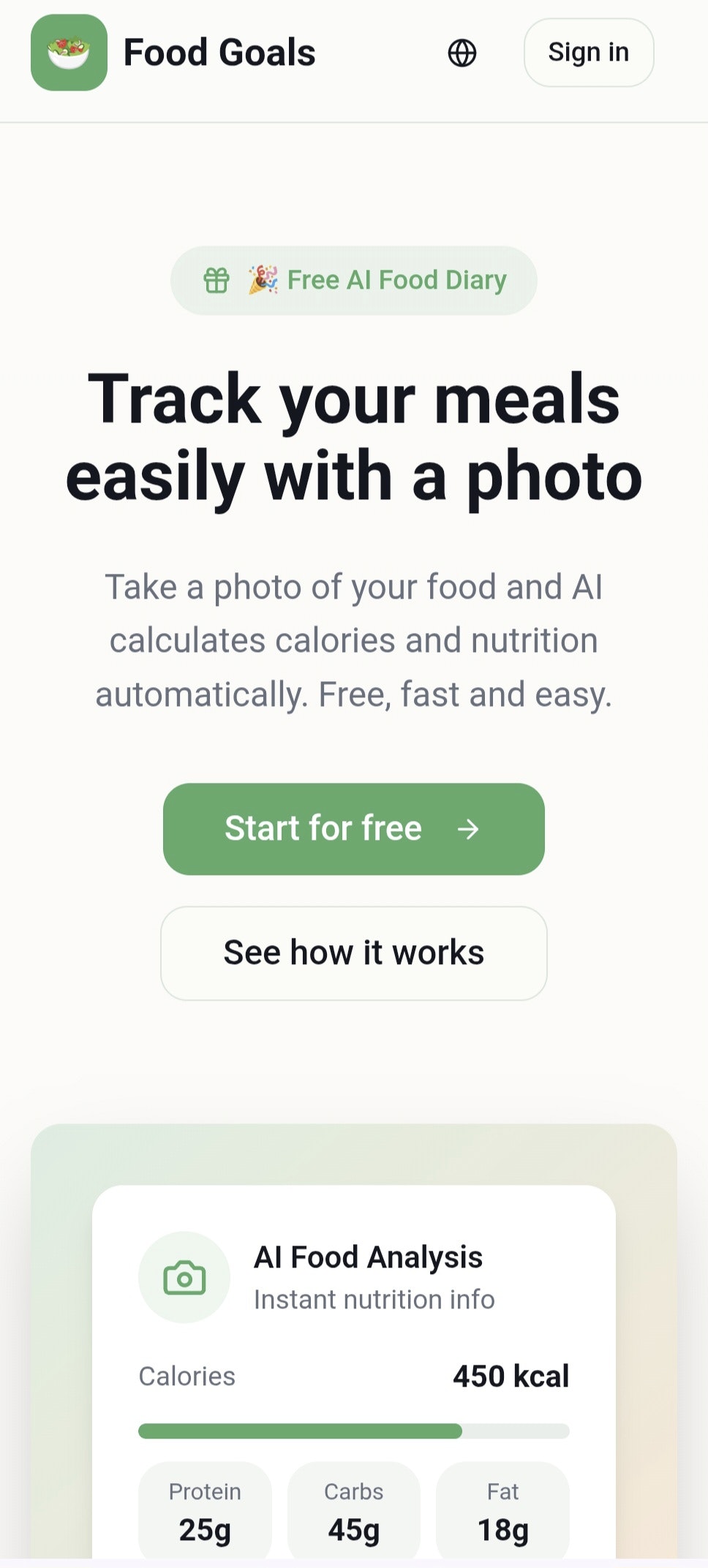Click the party popper emoji in the badge

[x=263, y=280]
